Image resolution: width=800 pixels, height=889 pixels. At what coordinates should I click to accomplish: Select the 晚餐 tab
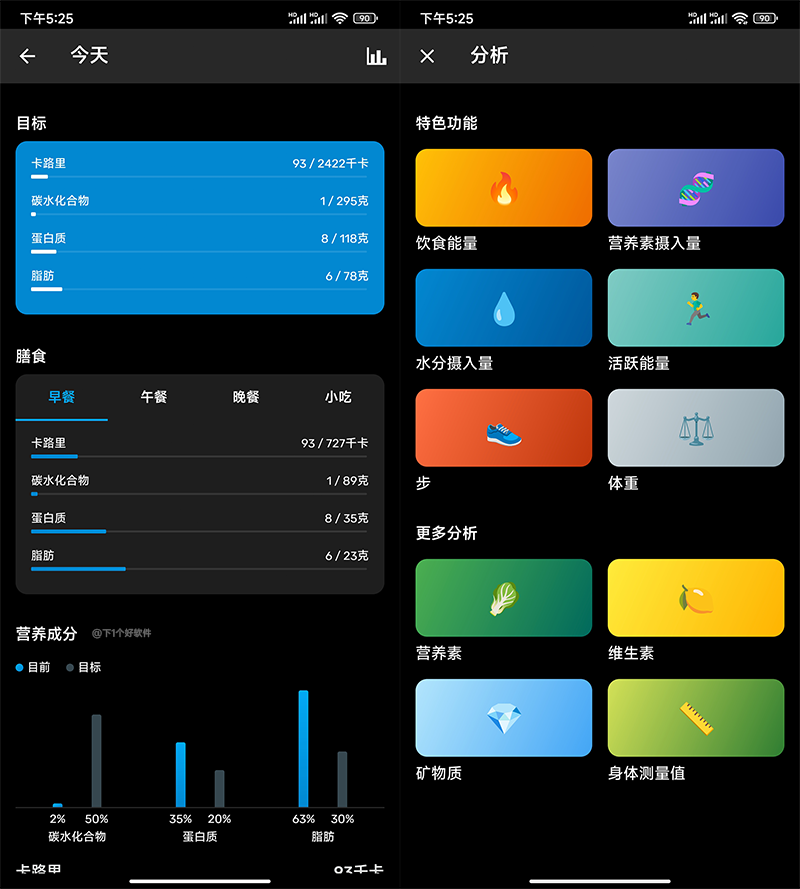(246, 397)
